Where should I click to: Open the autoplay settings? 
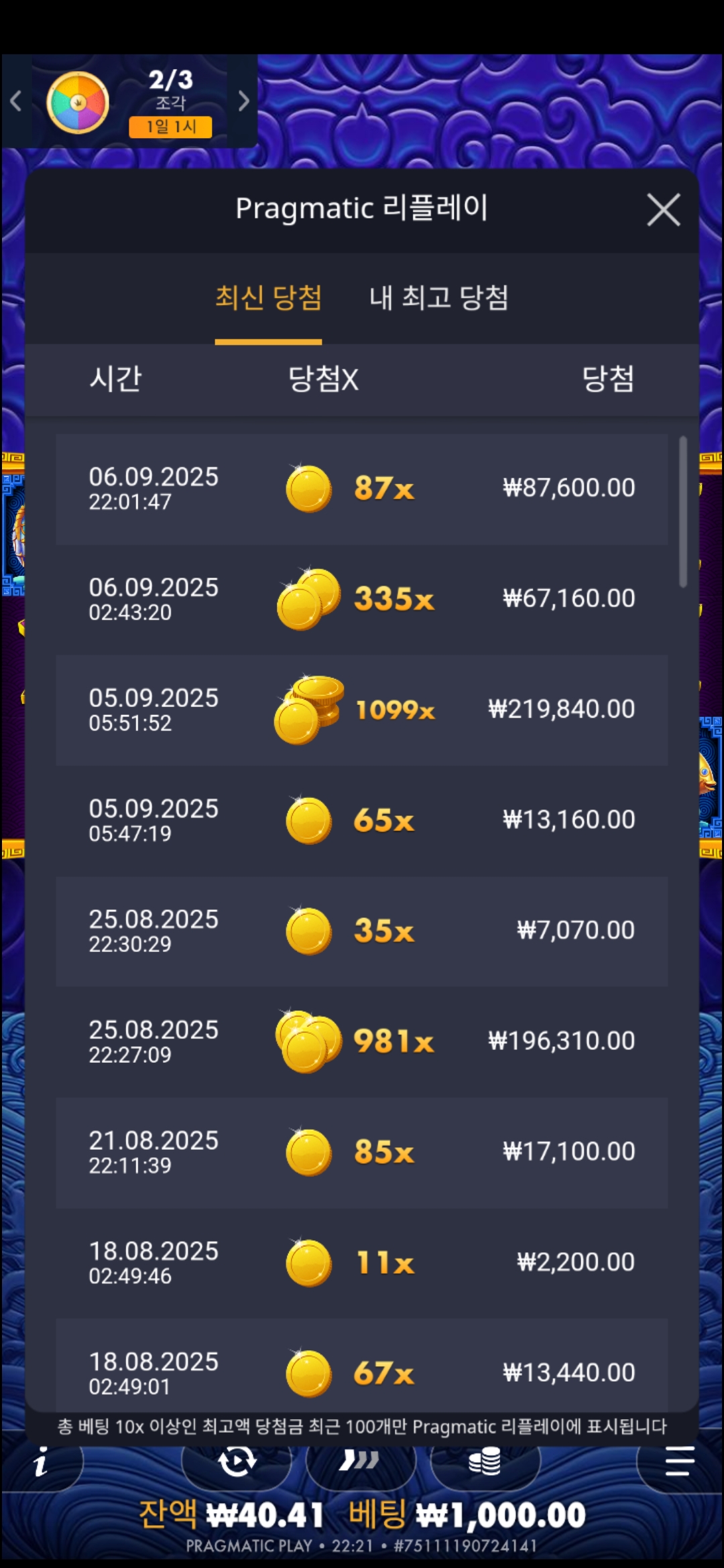pyautogui.click(x=237, y=1461)
